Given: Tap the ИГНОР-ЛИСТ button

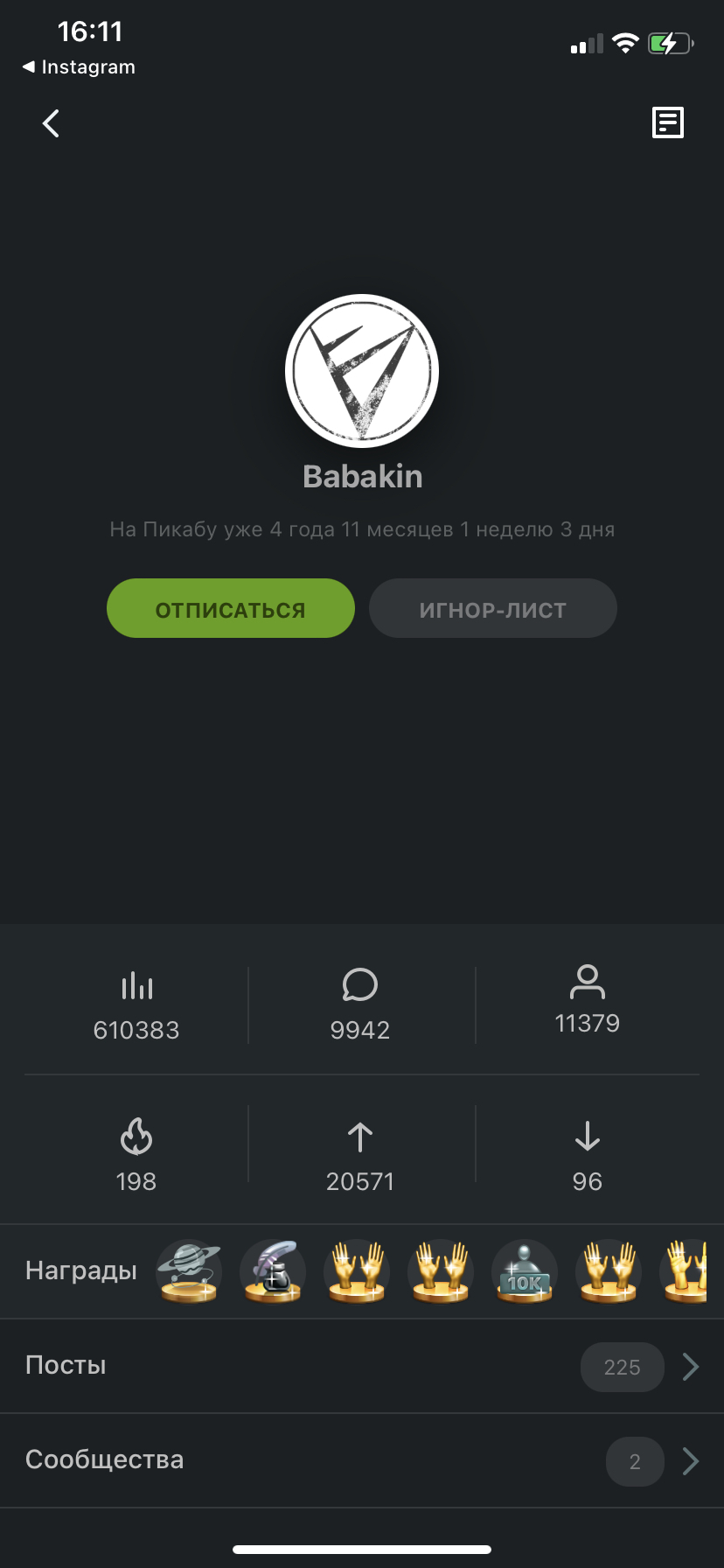Looking at the screenshot, I should [493, 608].
